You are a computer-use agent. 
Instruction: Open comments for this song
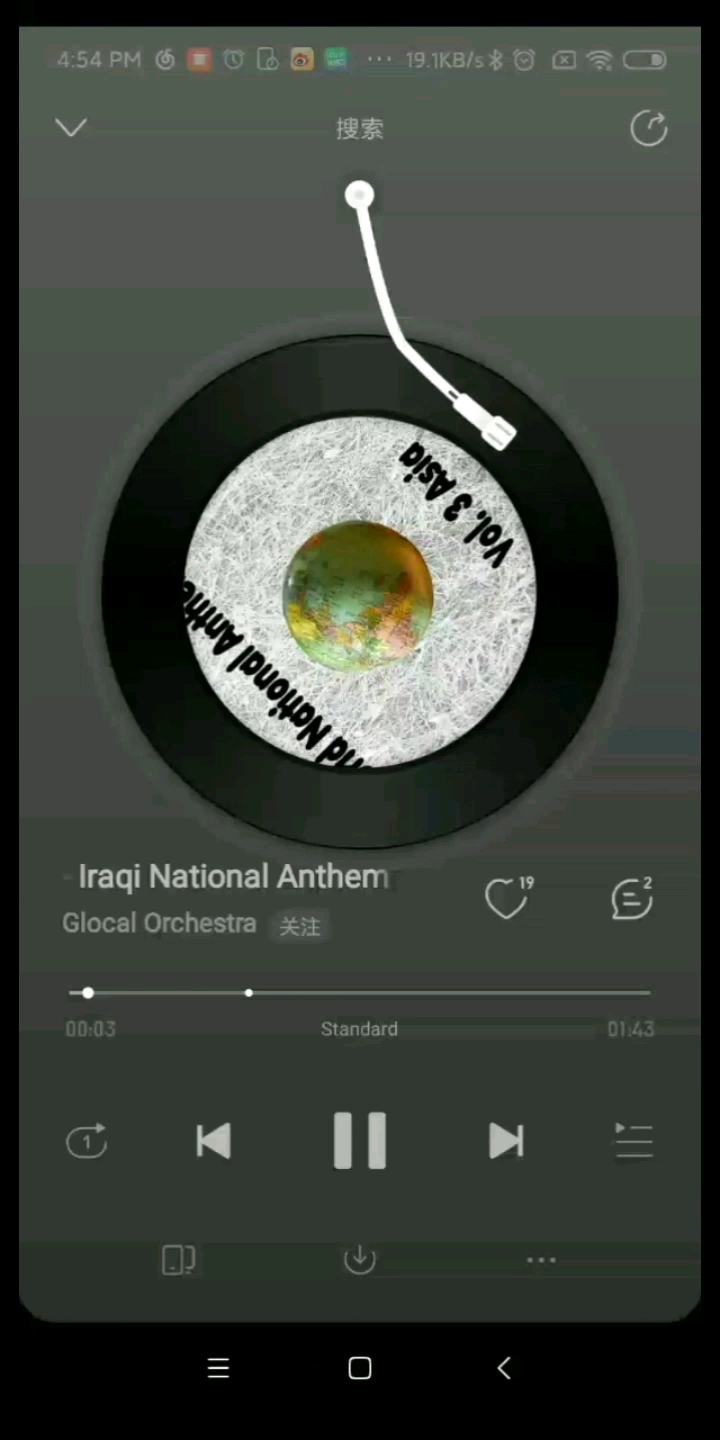pos(632,898)
